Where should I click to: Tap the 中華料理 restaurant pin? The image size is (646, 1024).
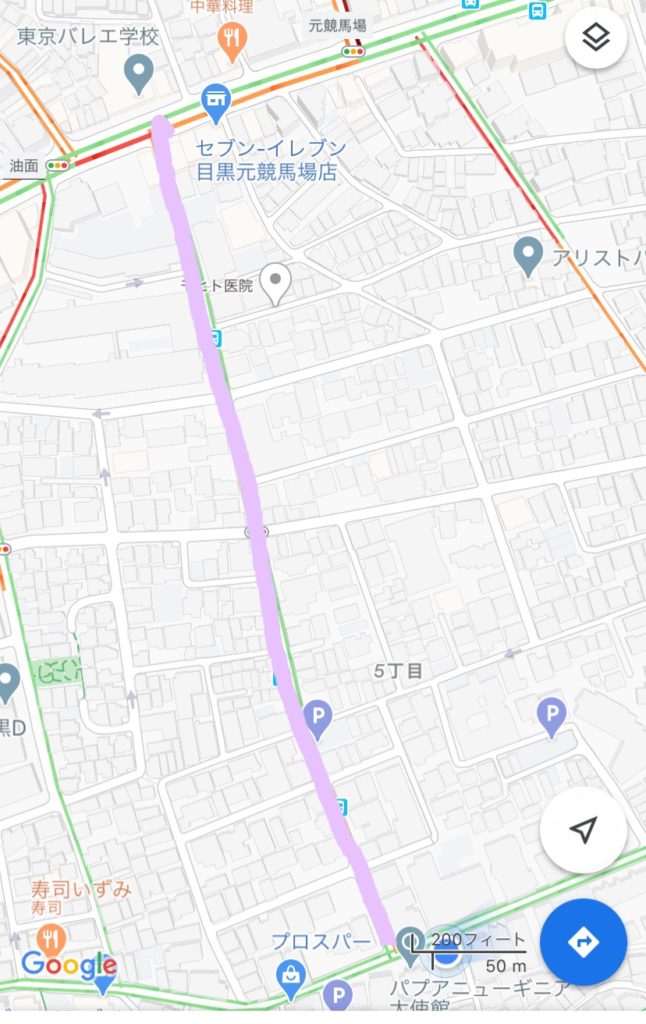tap(232, 40)
